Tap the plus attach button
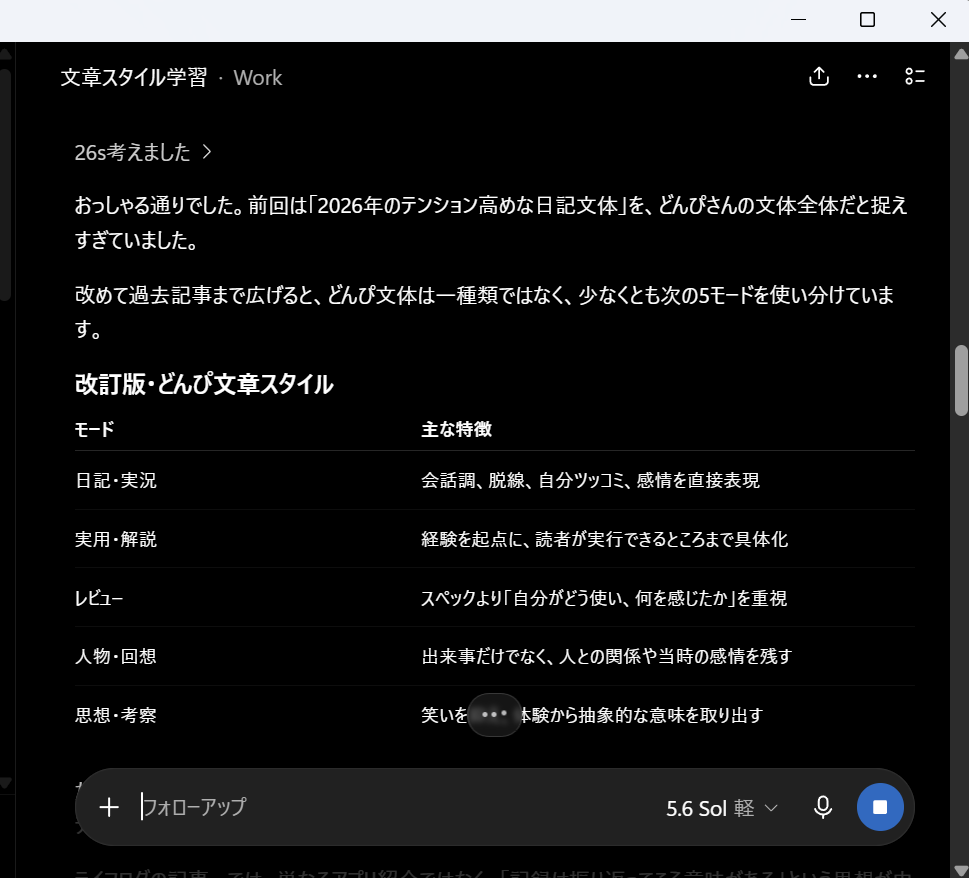969x878 pixels. (109, 807)
